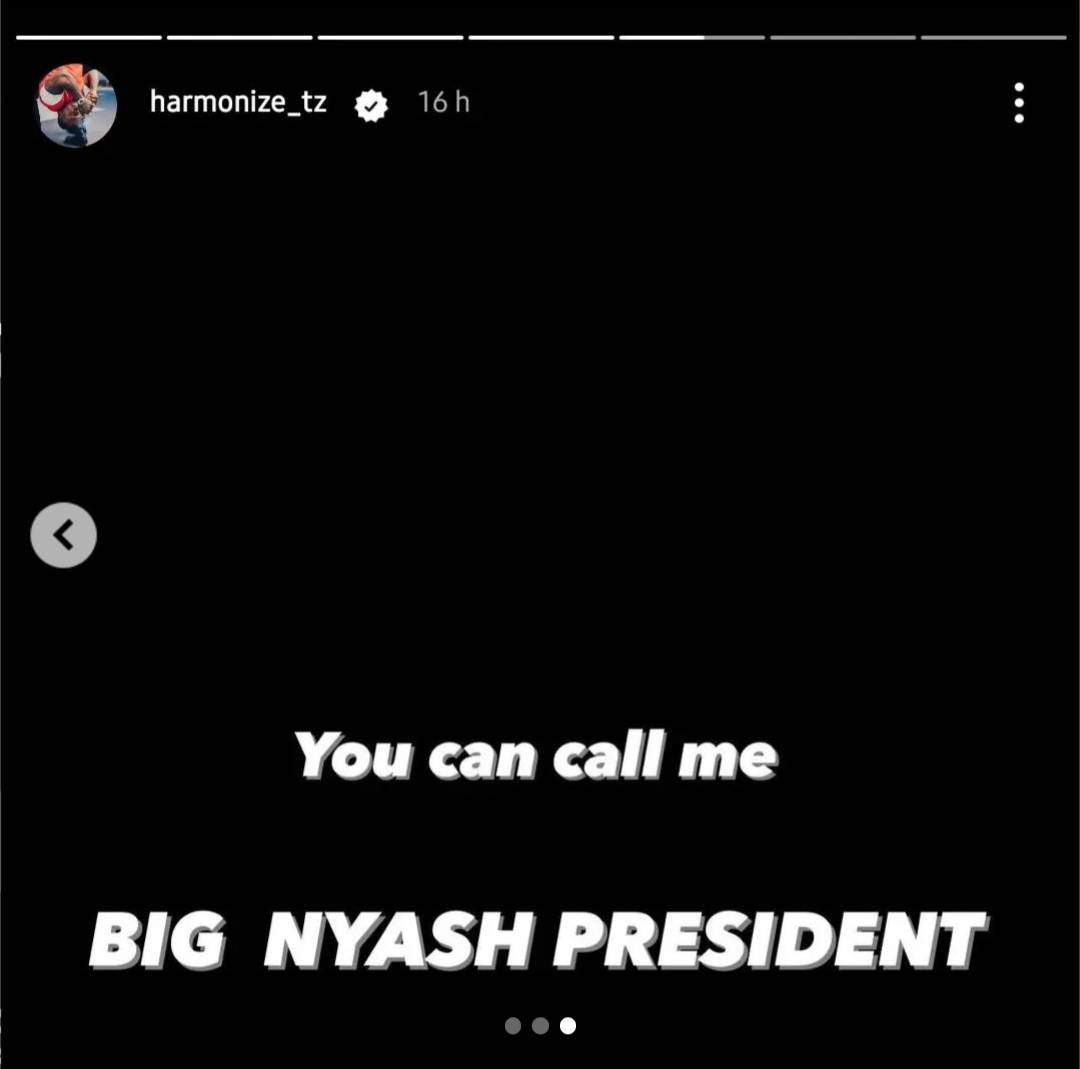Go back to the previous story
The height and width of the screenshot is (1069, 1080).
coord(64,536)
